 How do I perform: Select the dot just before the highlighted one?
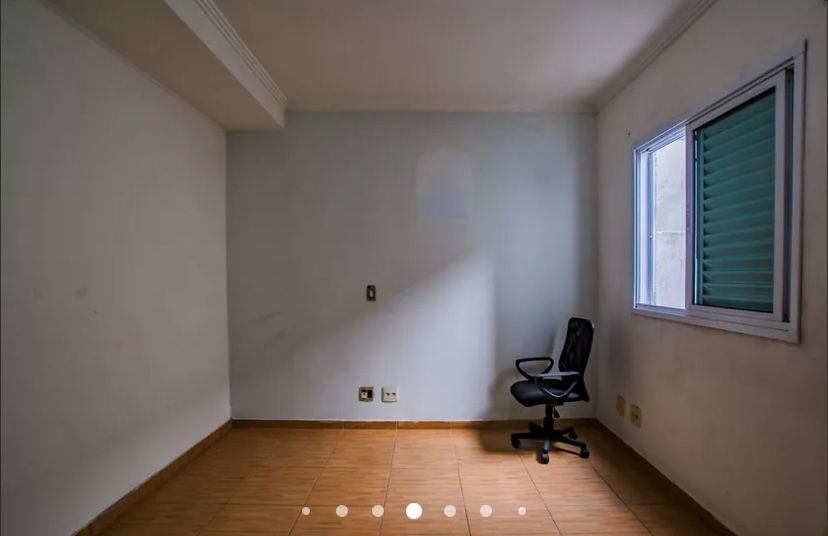[x=378, y=511]
